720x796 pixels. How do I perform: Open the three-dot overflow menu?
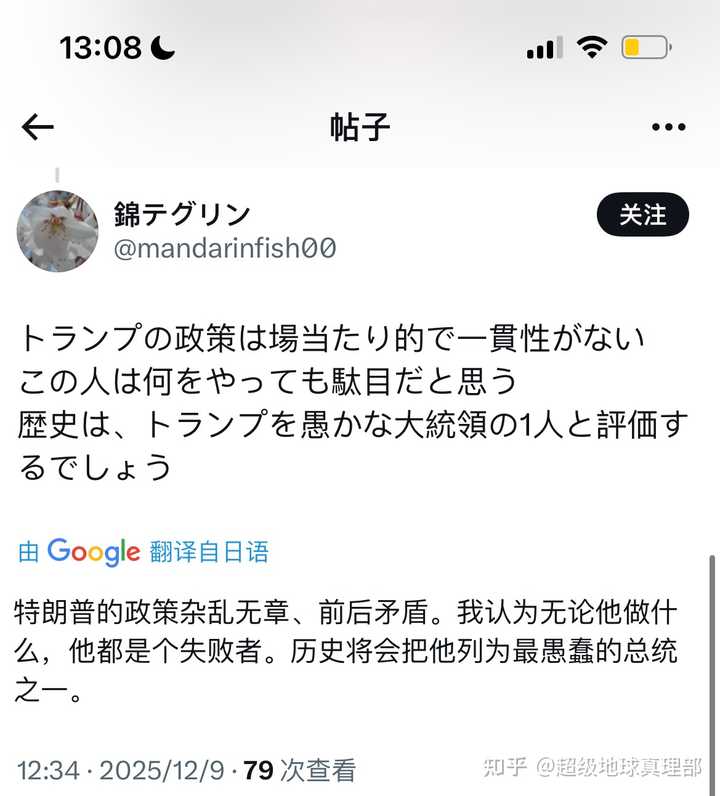click(668, 127)
